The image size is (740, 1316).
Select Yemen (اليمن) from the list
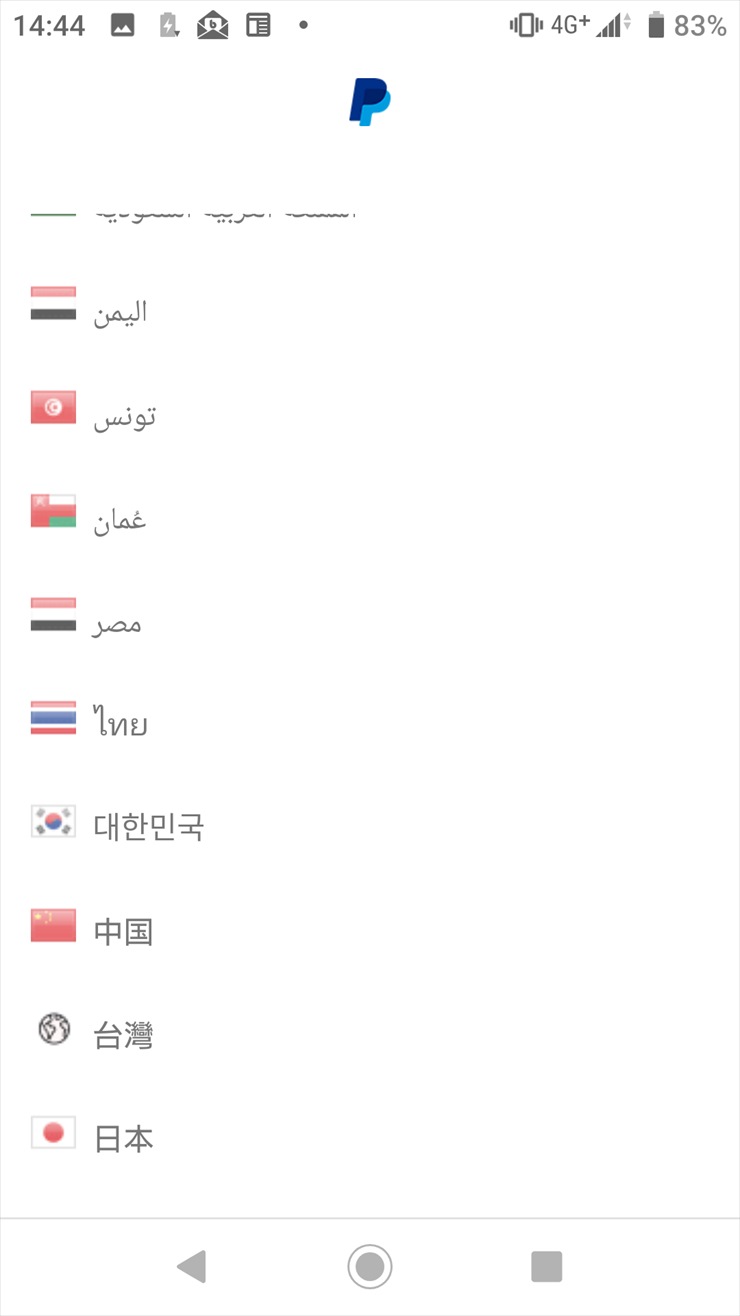[x=120, y=312]
